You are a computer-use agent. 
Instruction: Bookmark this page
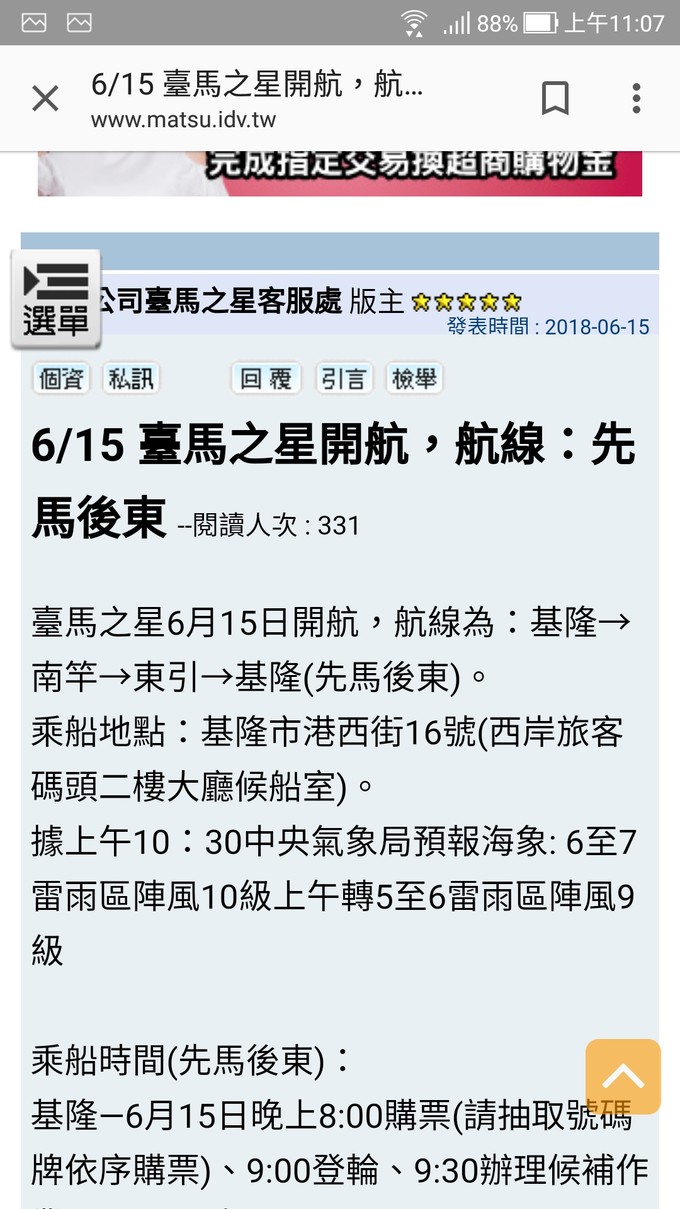[555, 99]
